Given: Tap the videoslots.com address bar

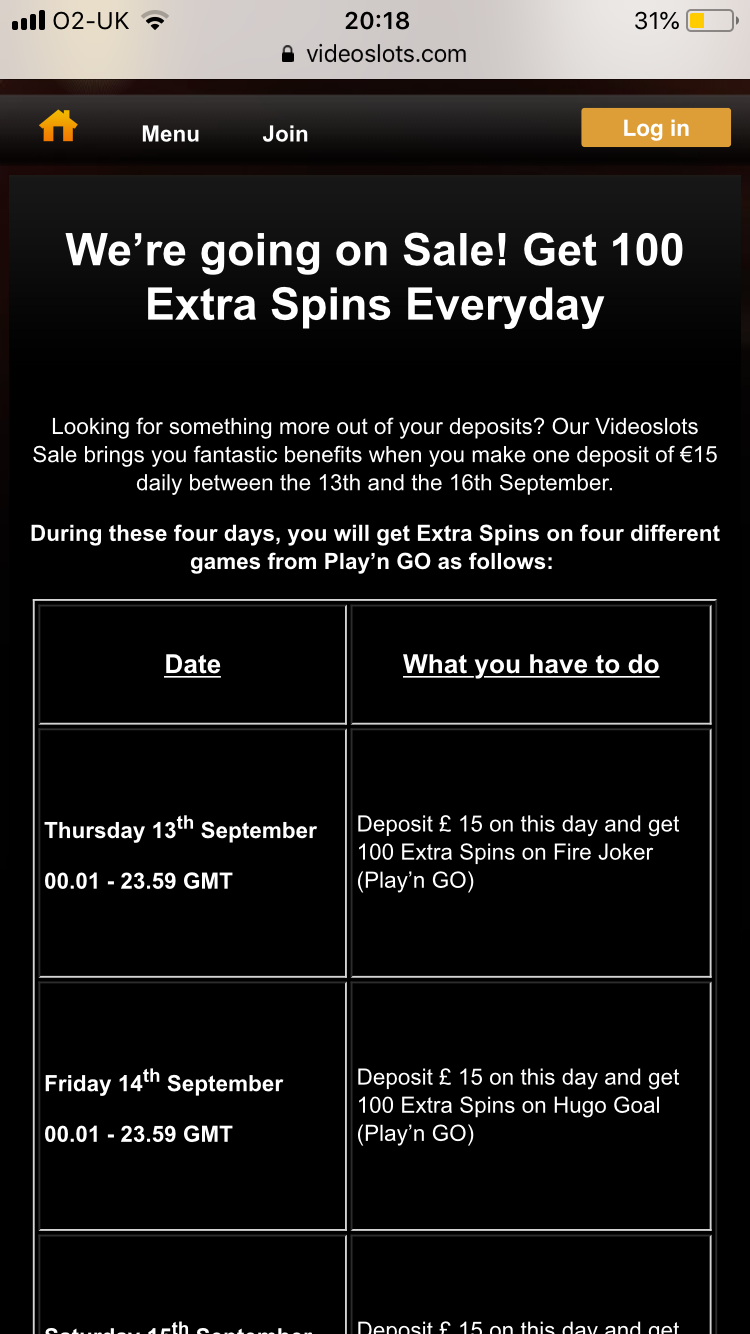Looking at the screenshot, I should coord(375,55).
